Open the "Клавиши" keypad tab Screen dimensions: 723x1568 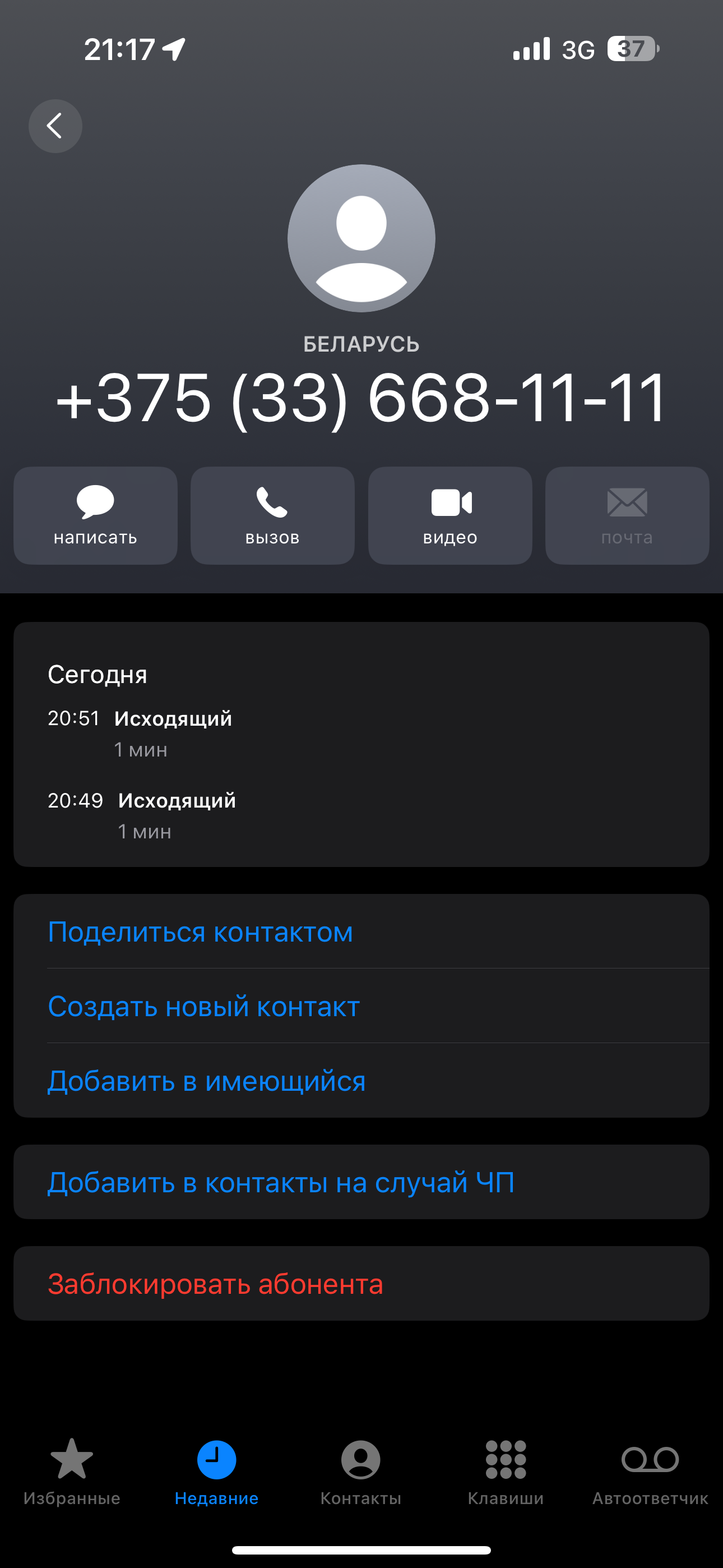506,1471
